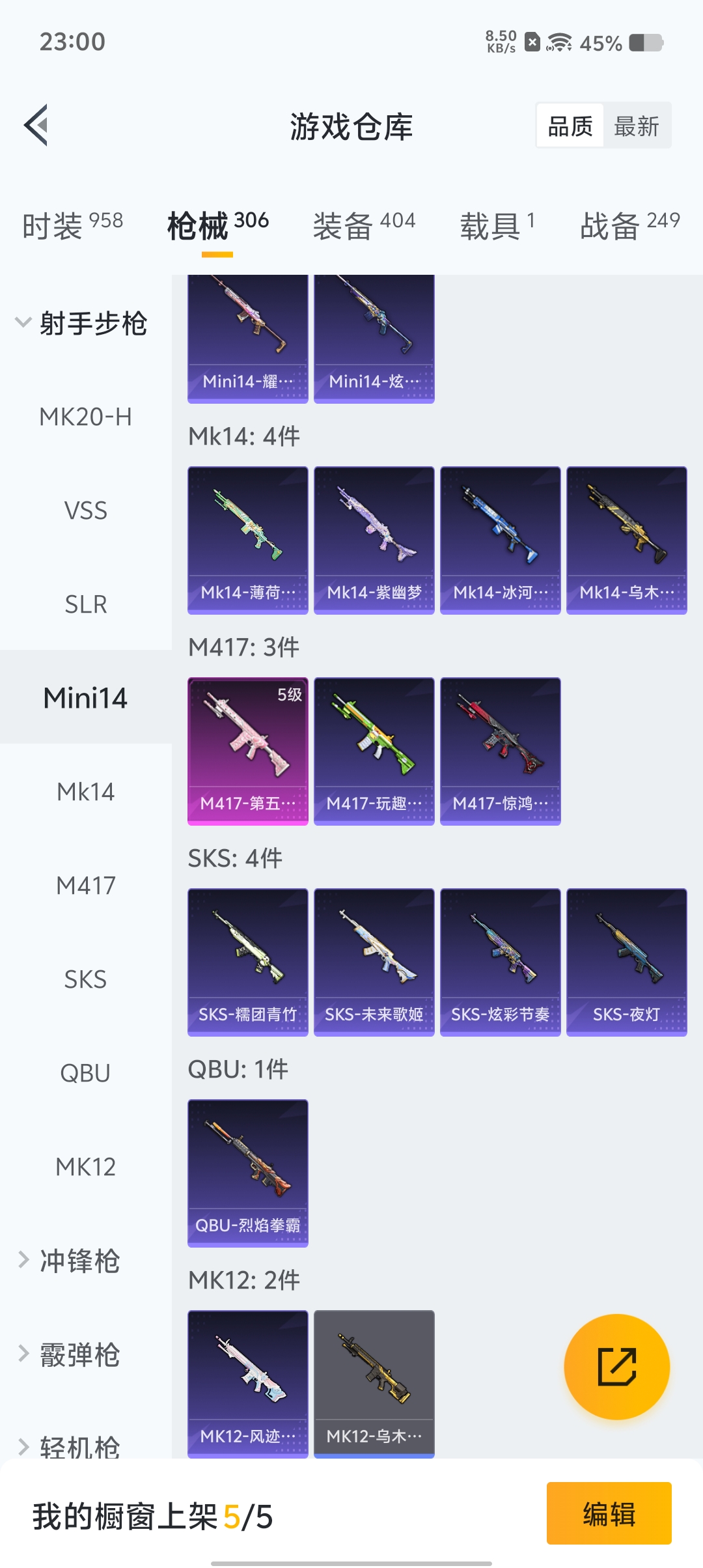This screenshot has width=703, height=1568.
Task: Expand the 冲锋枪 category
Action: click(79, 1261)
